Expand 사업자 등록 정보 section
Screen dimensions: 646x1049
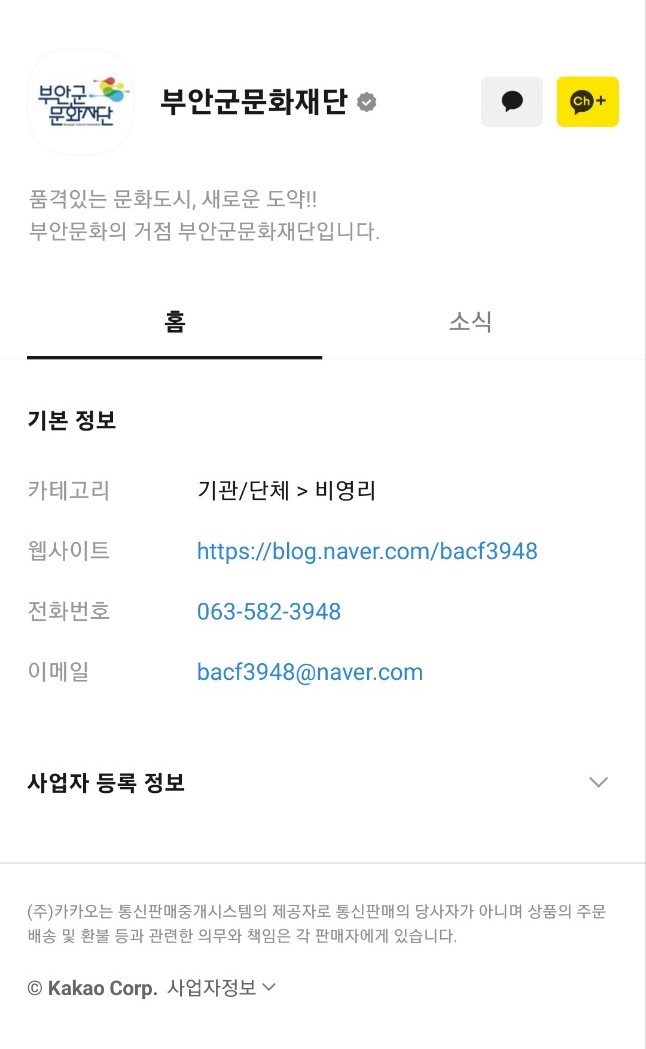click(x=598, y=782)
